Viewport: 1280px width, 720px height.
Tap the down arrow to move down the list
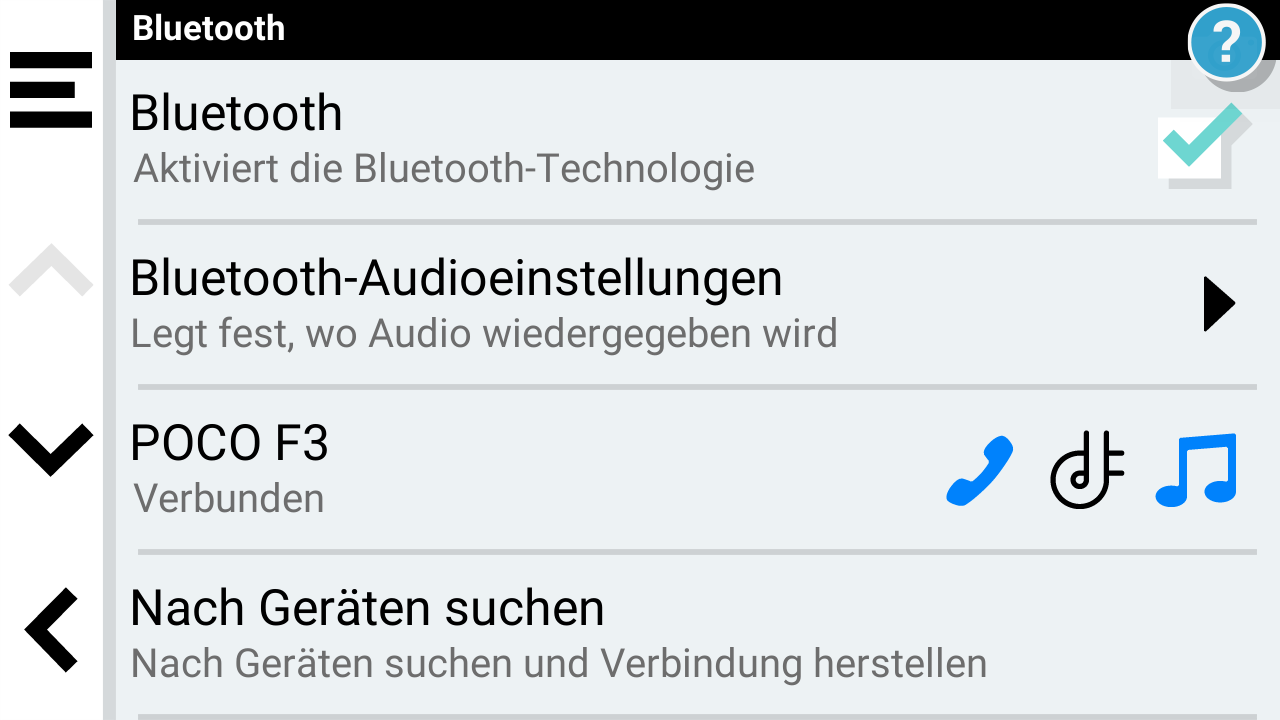pos(51,448)
